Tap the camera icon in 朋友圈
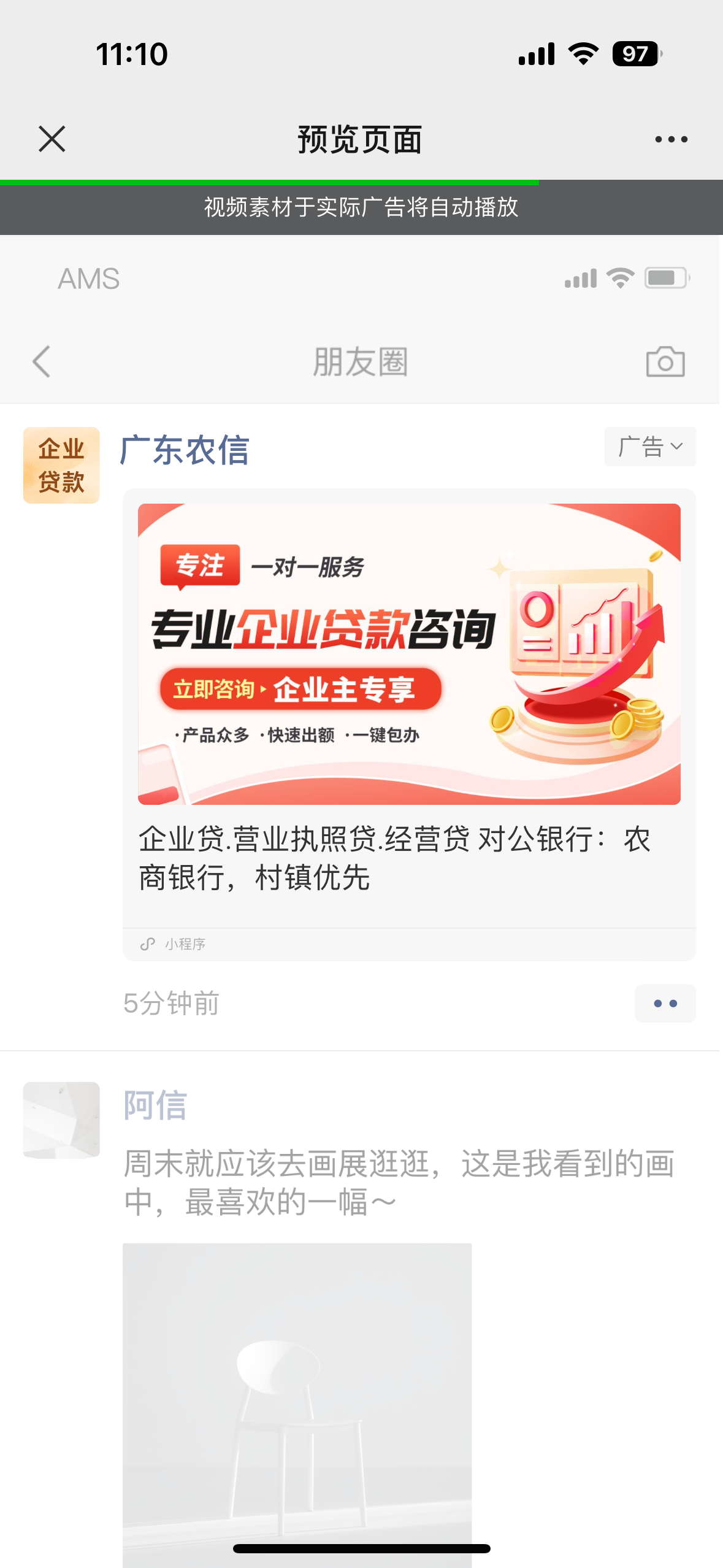The width and height of the screenshot is (723, 1568). pos(665,361)
